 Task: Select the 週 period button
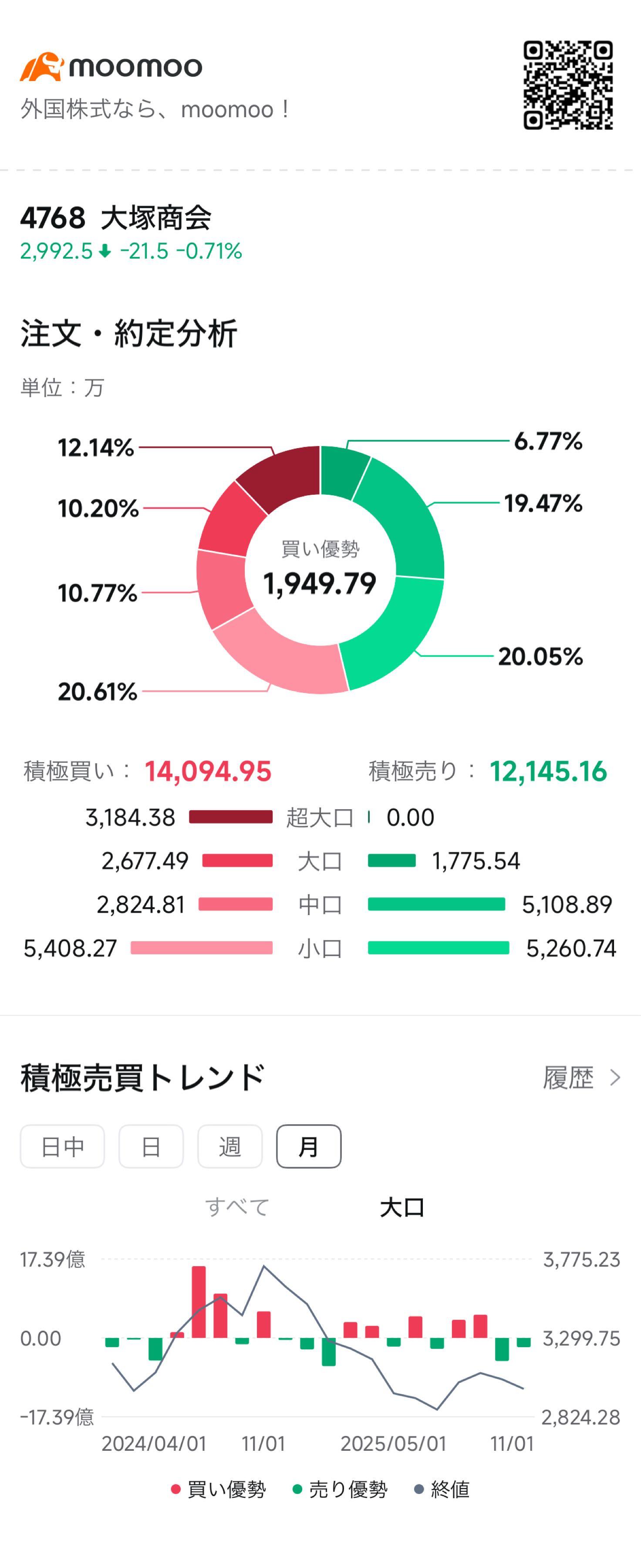coord(229,1147)
